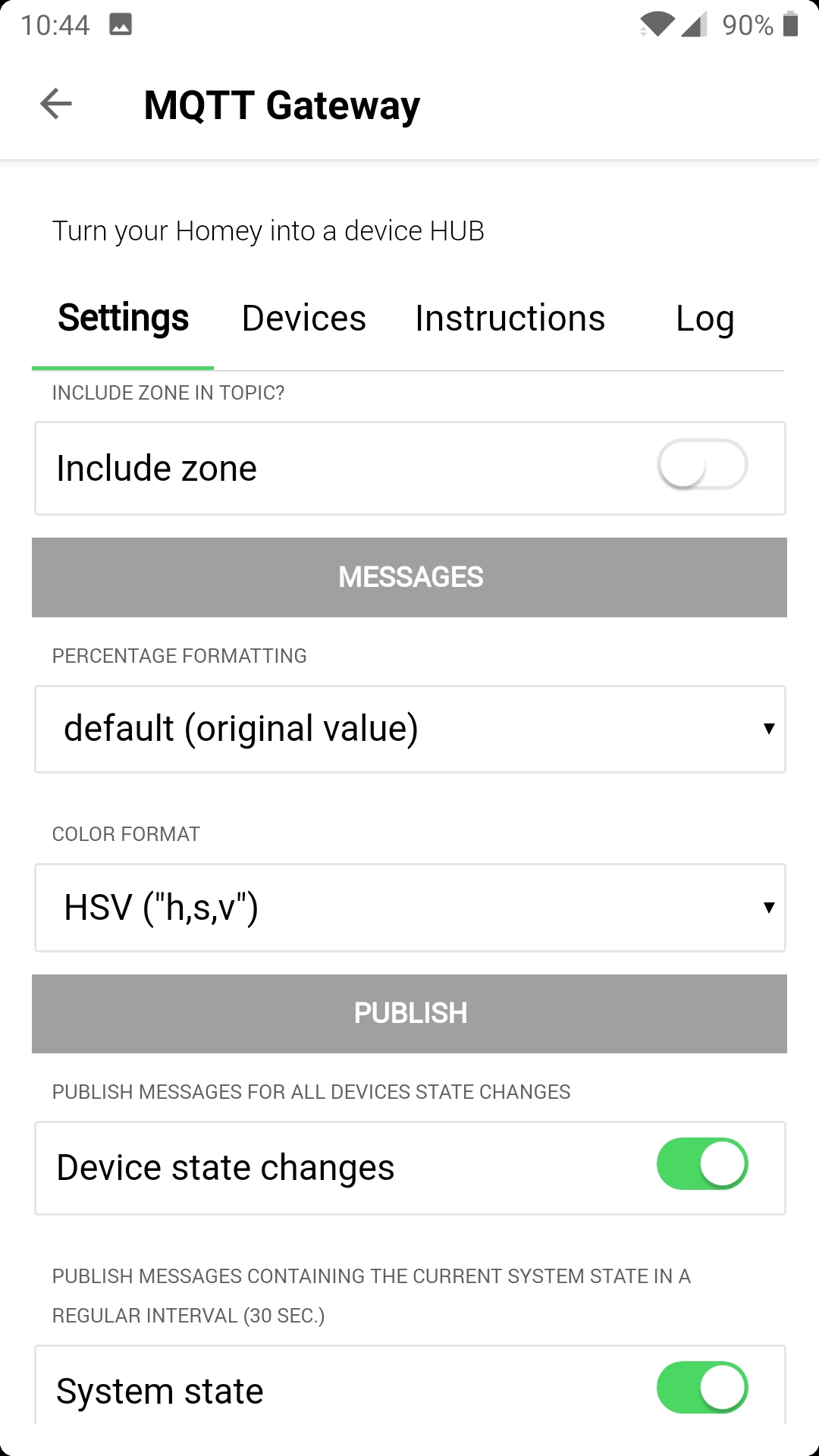Open the Instructions tab
The height and width of the screenshot is (1456, 819).
point(510,318)
